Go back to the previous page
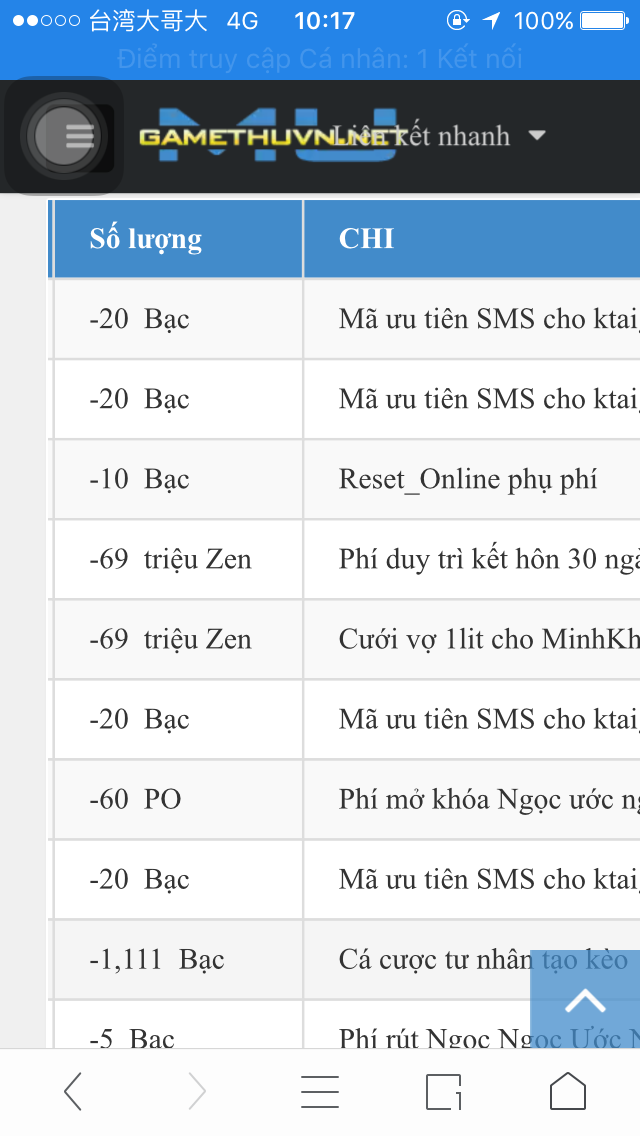This screenshot has width=640, height=1136. [73, 1092]
